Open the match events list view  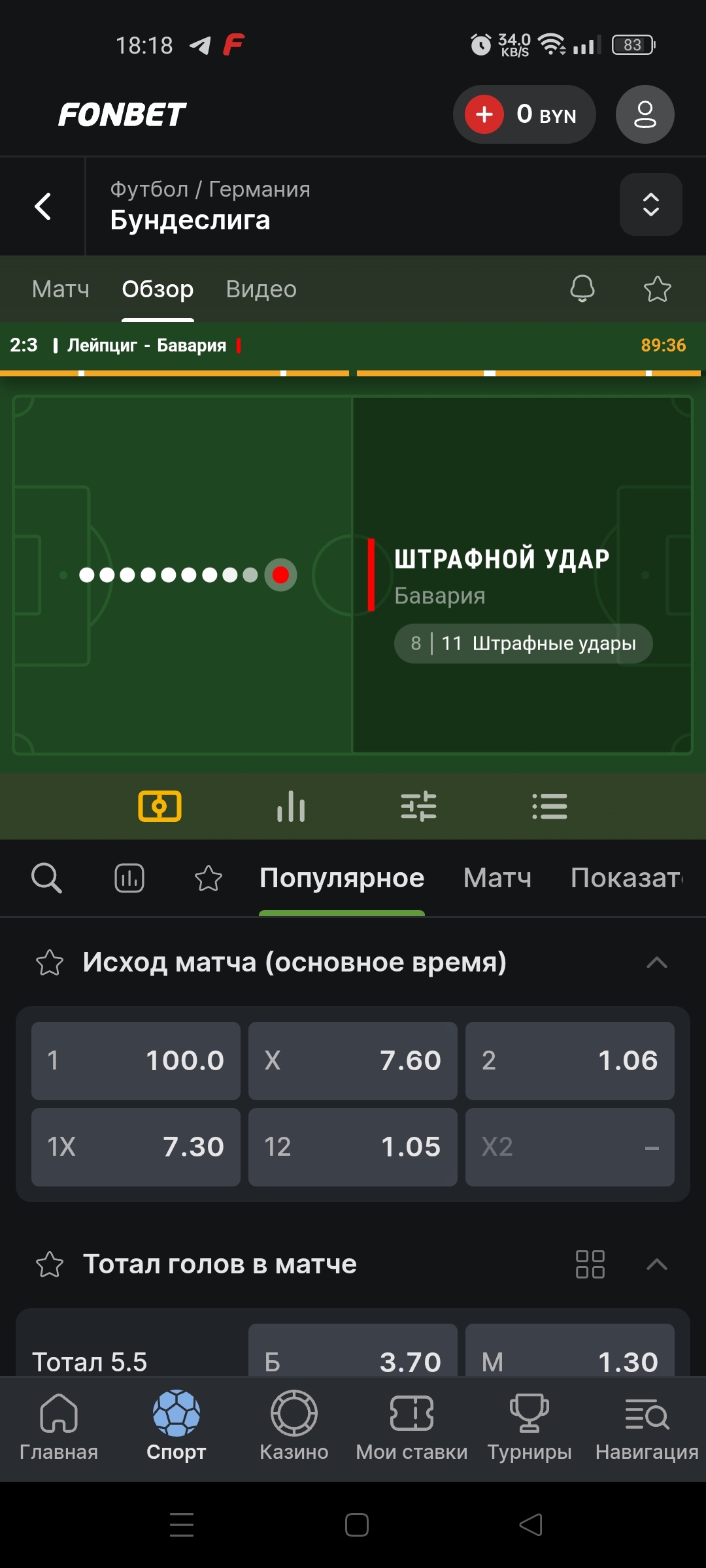pos(549,806)
